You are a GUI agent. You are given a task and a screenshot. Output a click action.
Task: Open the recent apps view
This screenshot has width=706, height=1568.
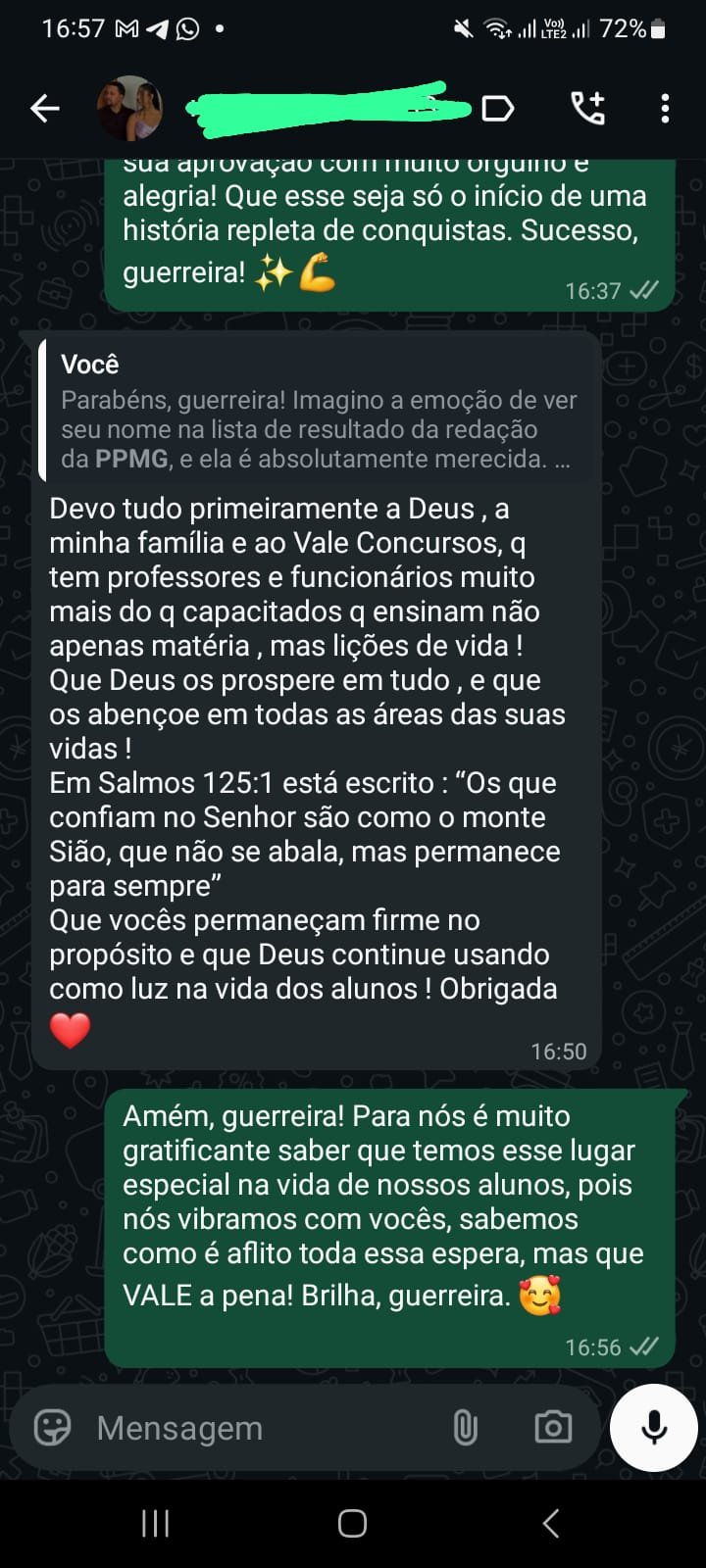[x=155, y=1523]
